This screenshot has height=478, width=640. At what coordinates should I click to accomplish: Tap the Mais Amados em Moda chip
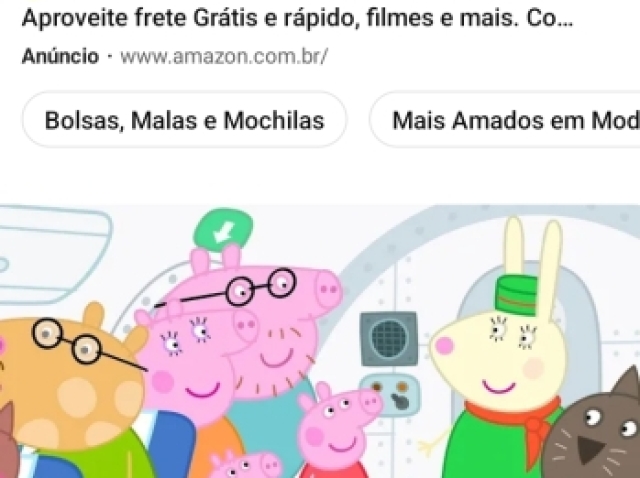(x=510, y=121)
